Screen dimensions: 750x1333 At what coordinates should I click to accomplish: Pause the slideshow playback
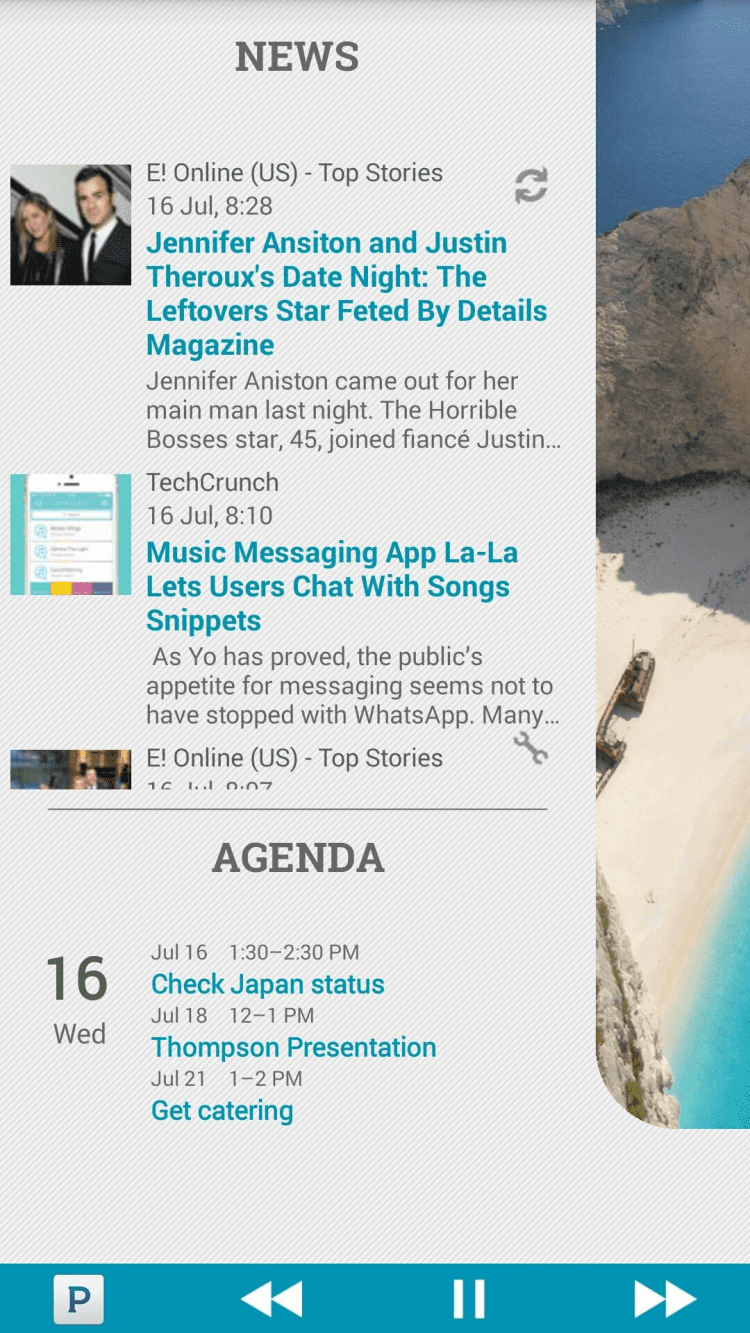pyautogui.click(x=468, y=1299)
